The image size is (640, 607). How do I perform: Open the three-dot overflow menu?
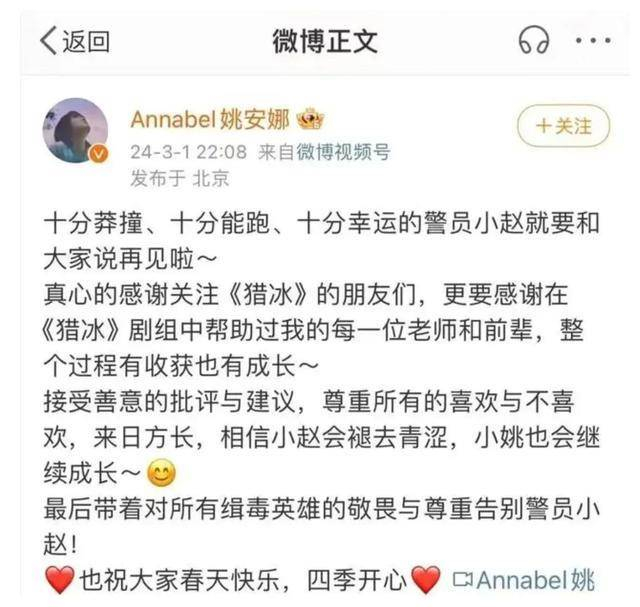593,40
